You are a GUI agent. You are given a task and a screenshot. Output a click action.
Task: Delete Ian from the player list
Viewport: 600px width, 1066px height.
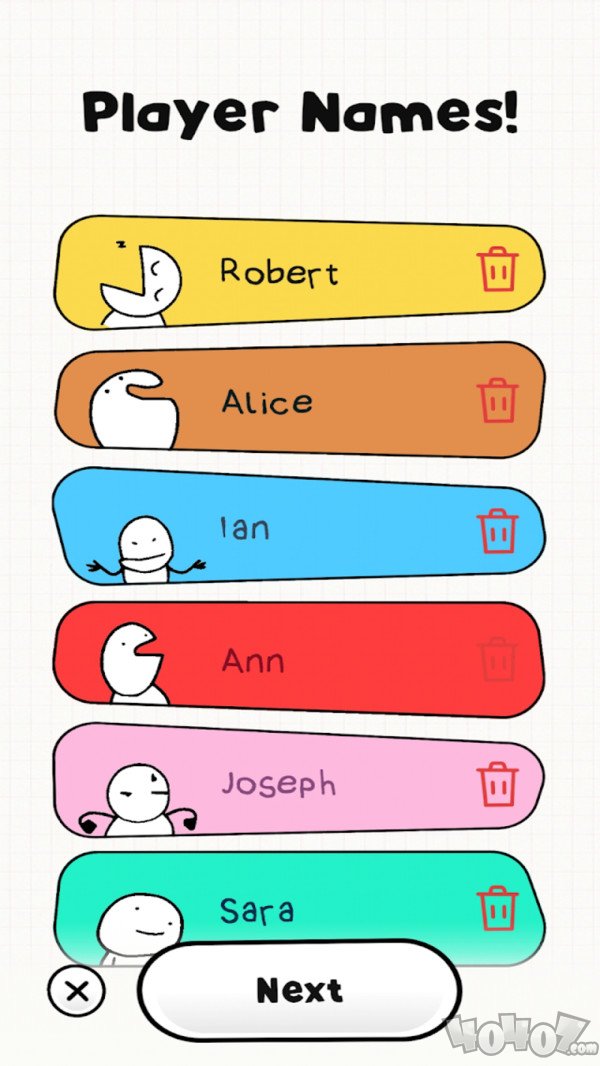[497, 531]
